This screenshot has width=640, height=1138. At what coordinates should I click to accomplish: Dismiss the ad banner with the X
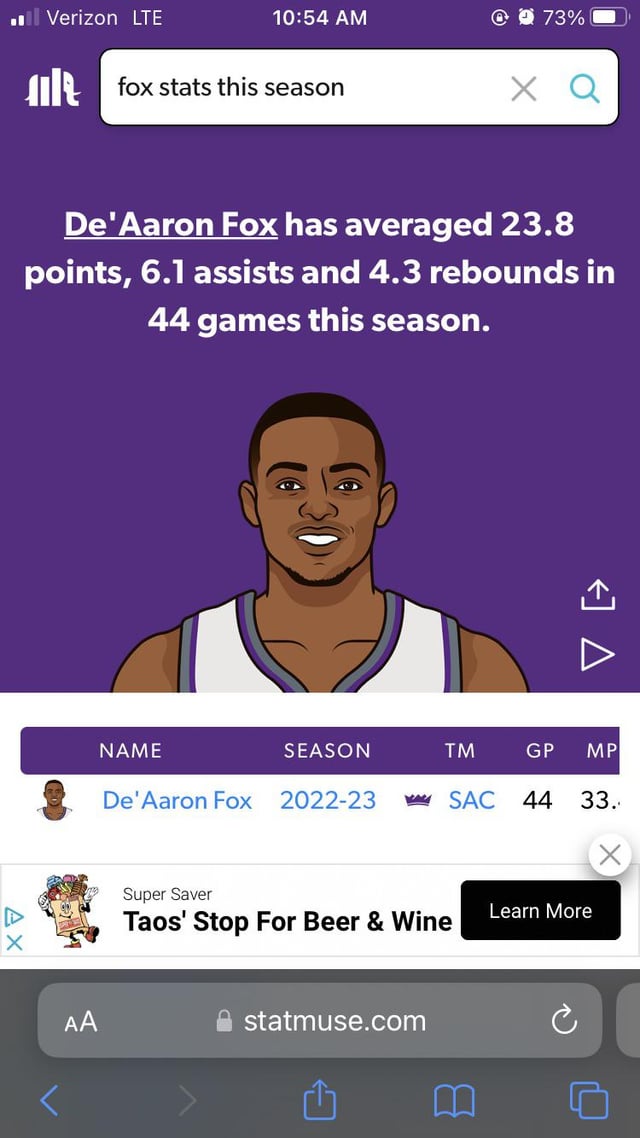610,855
